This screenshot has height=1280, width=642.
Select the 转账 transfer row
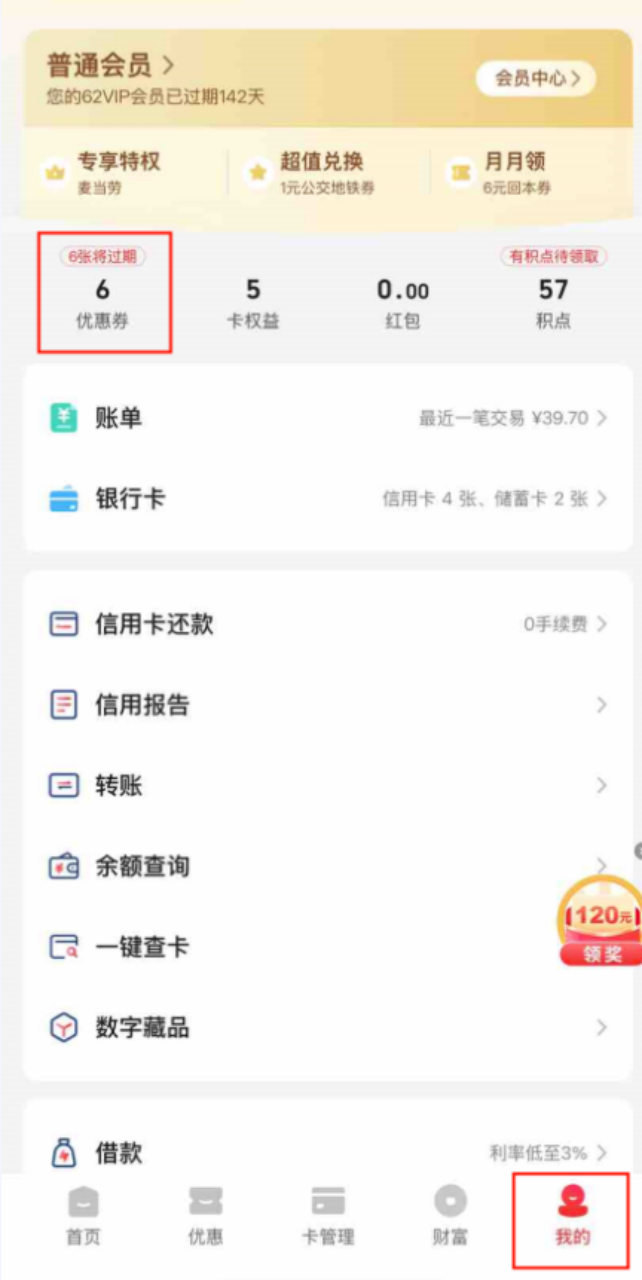click(x=328, y=785)
